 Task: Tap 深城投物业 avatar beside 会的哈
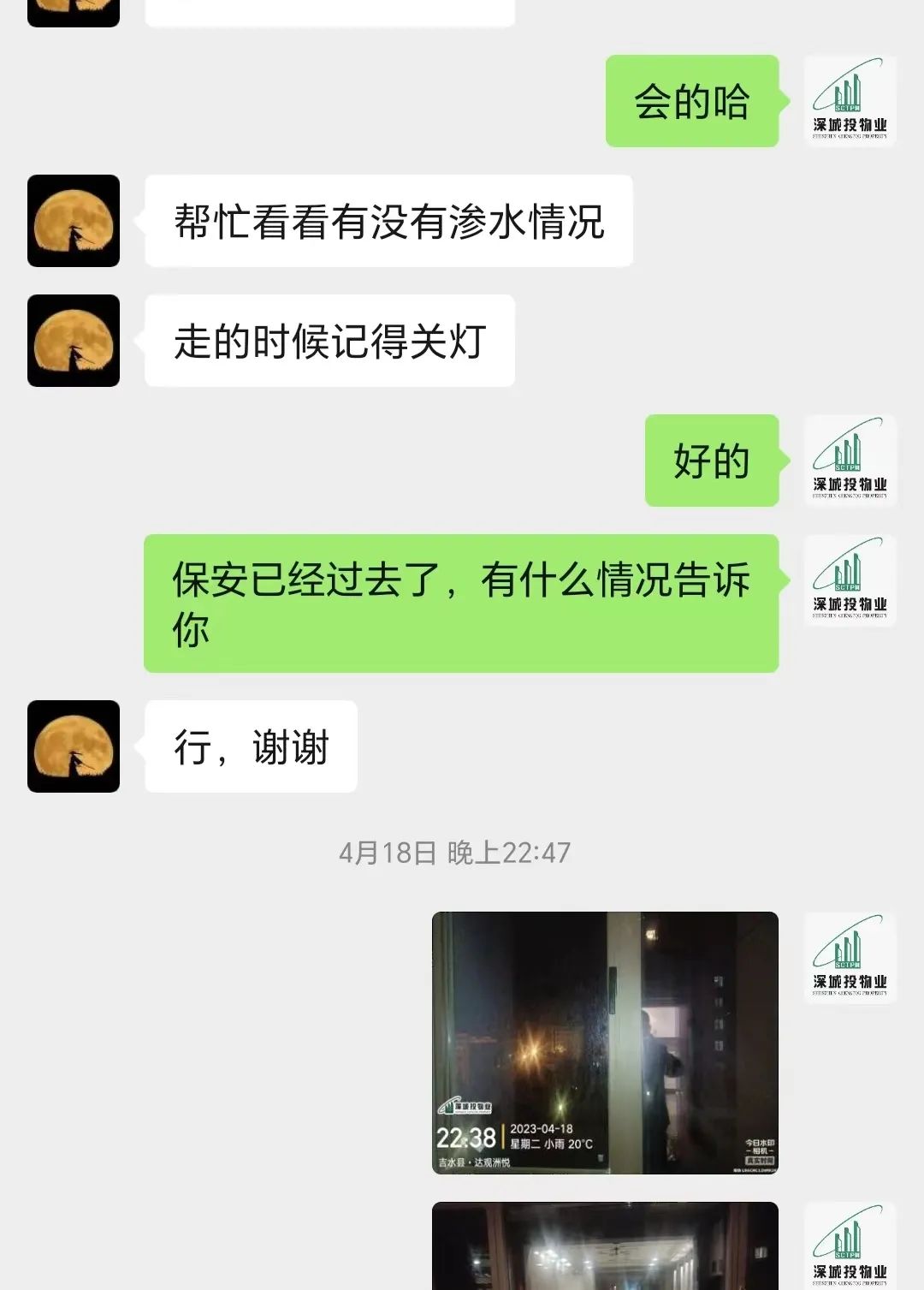[x=850, y=102]
